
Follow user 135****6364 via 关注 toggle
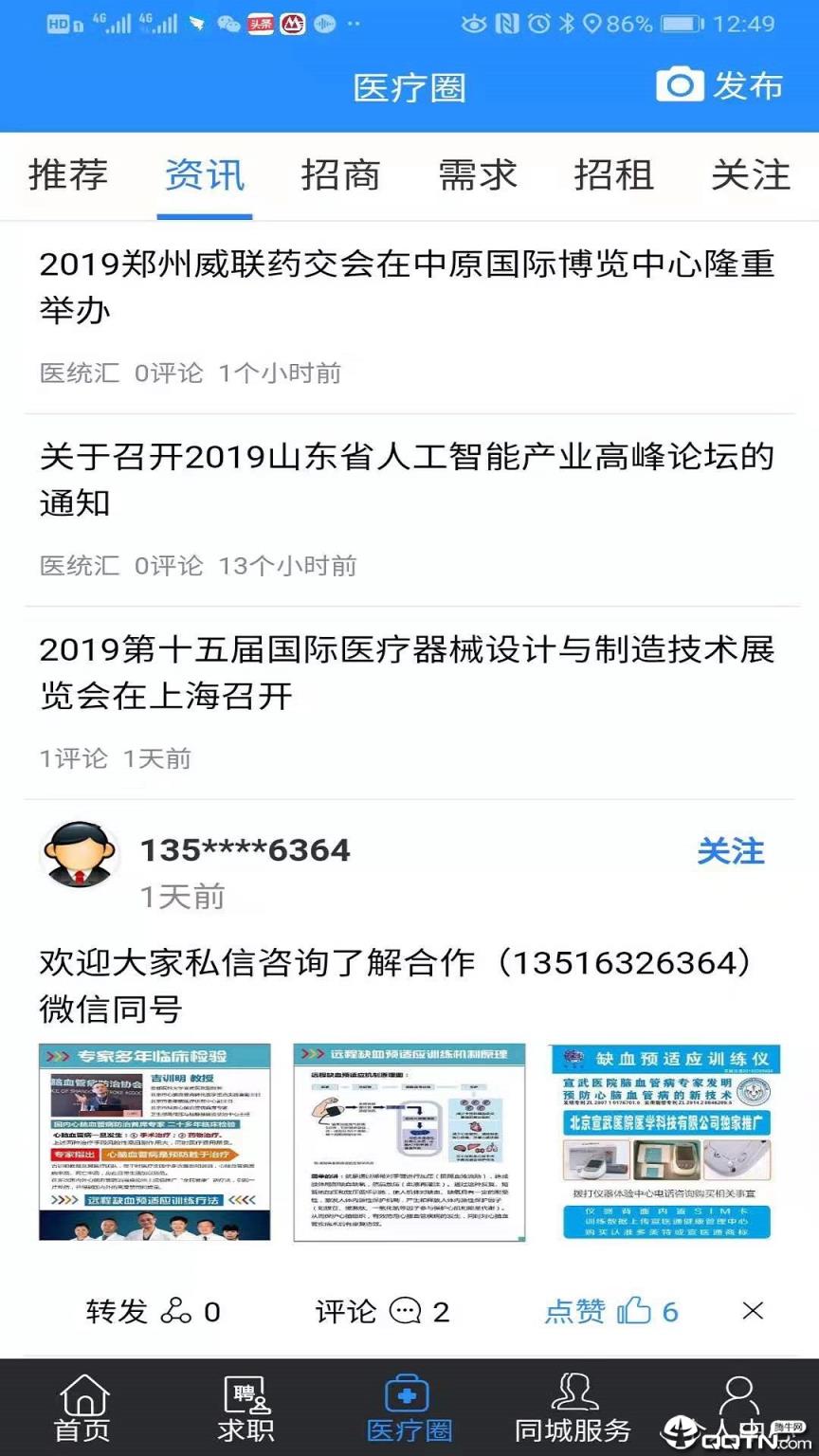[732, 851]
